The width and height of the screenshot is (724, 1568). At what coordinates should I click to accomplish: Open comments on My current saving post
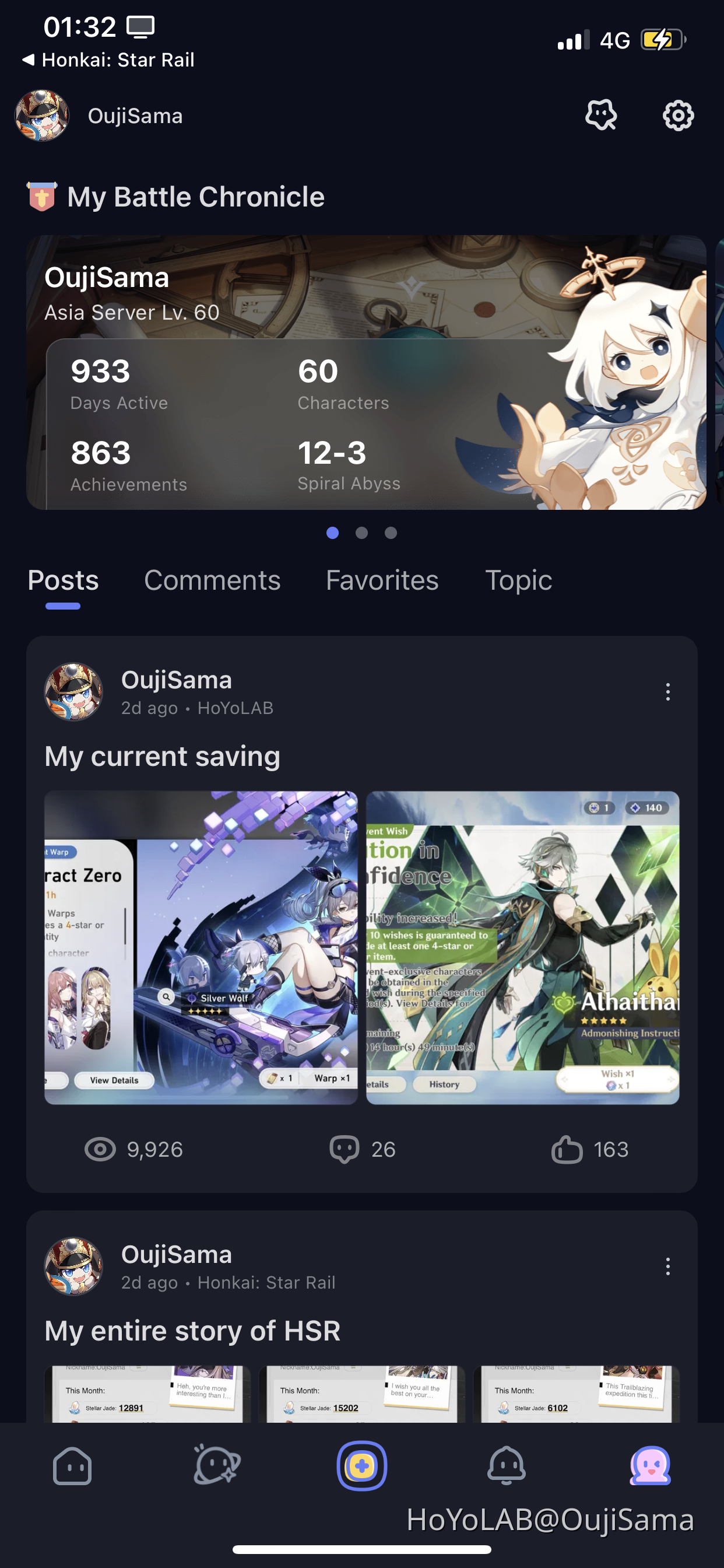[362, 1149]
